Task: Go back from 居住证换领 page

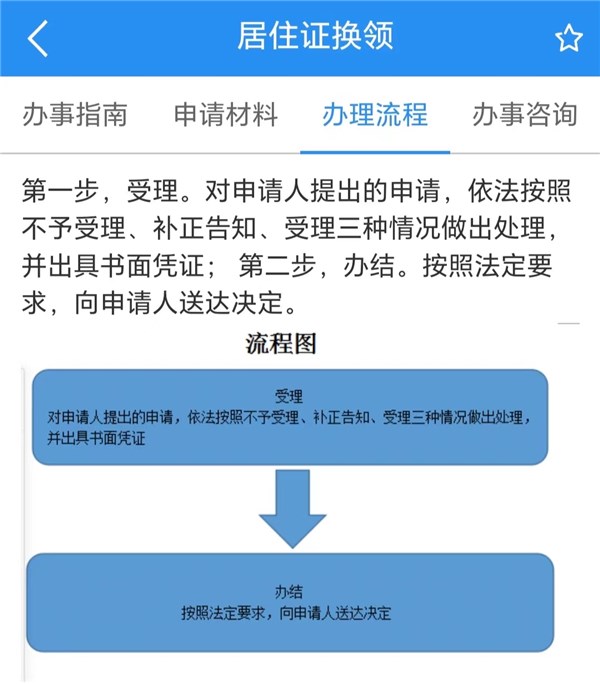Action: pyautogui.click(x=38, y=39)
